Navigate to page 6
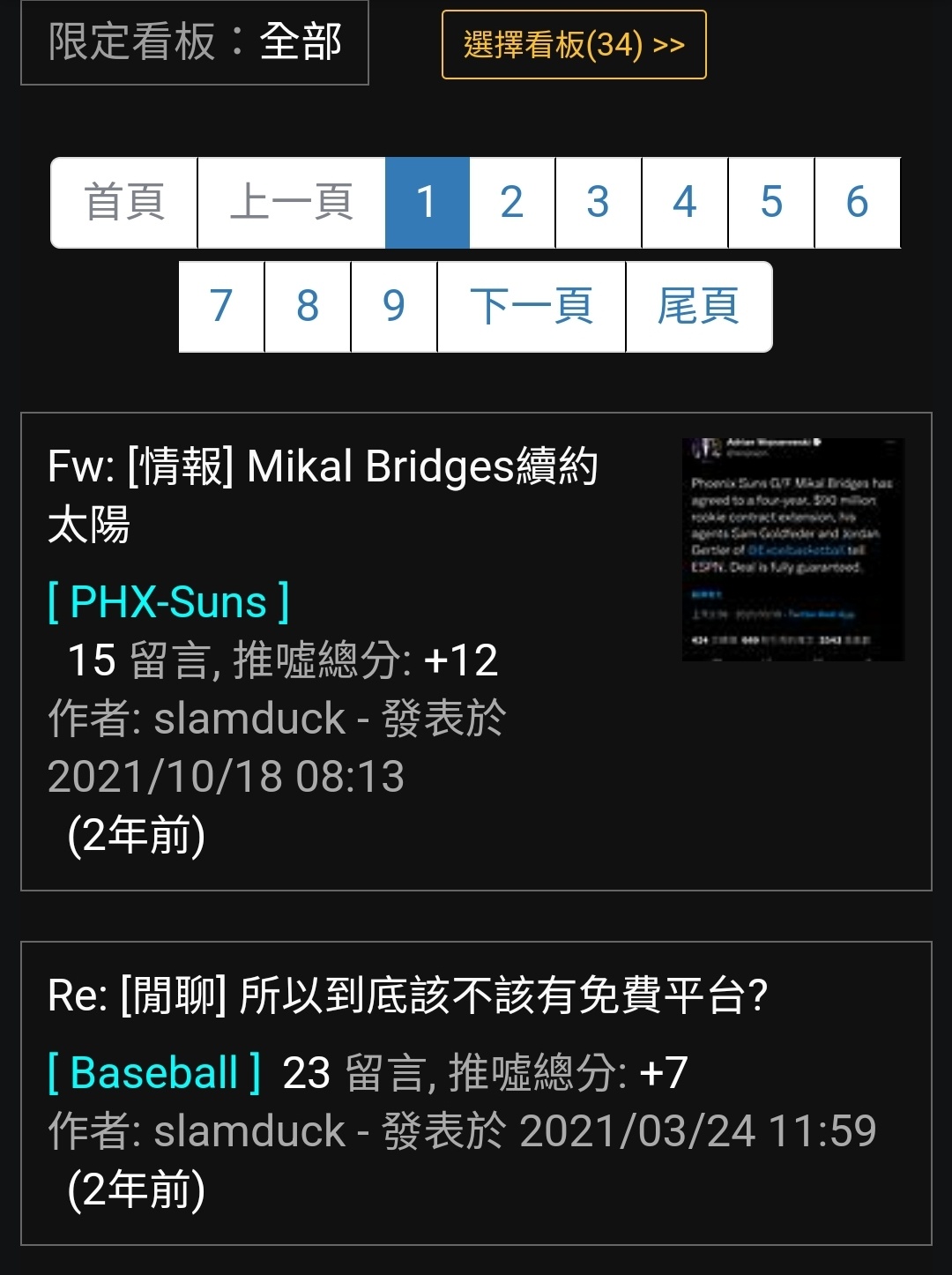 (857, 203)
